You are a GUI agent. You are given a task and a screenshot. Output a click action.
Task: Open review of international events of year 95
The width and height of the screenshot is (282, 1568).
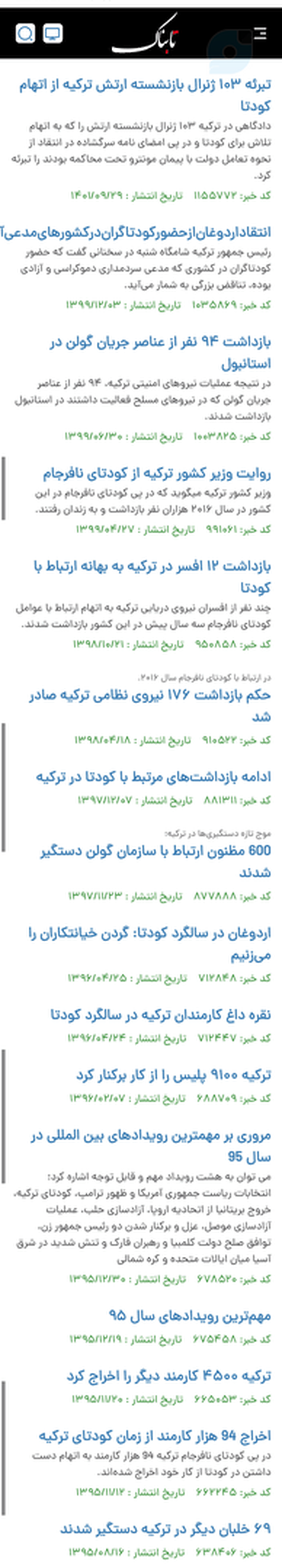click(x=151, y=1145)
